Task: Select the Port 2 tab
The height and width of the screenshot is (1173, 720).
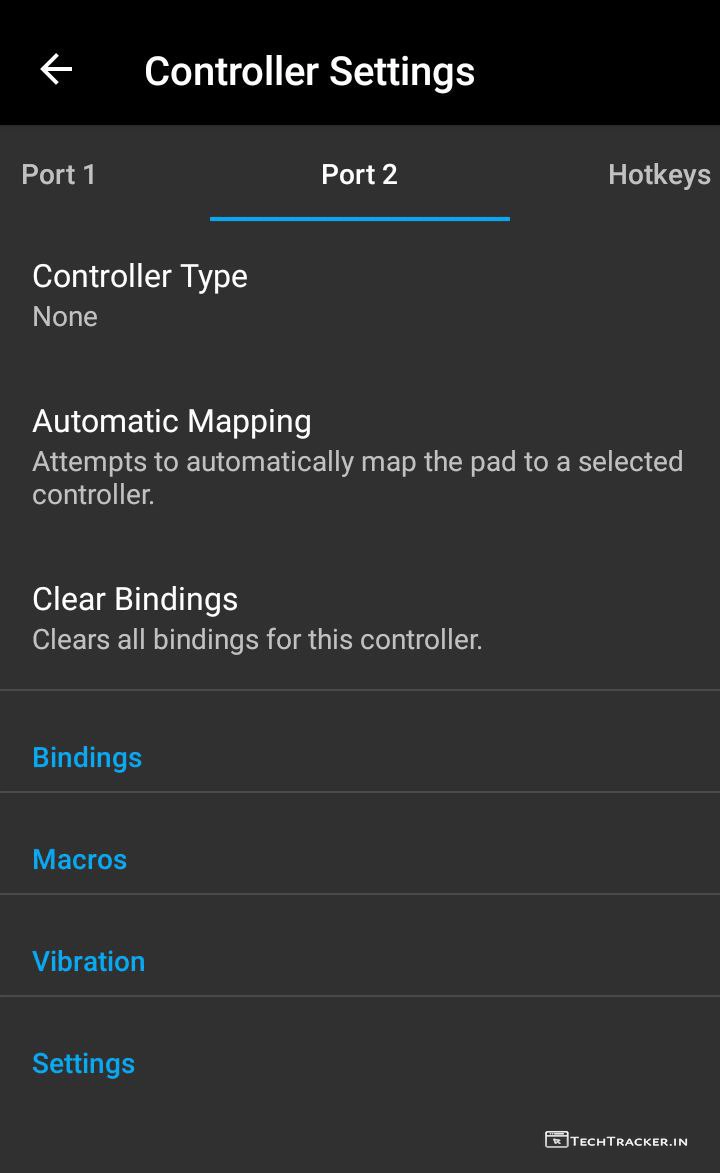Action: [359, 175]
